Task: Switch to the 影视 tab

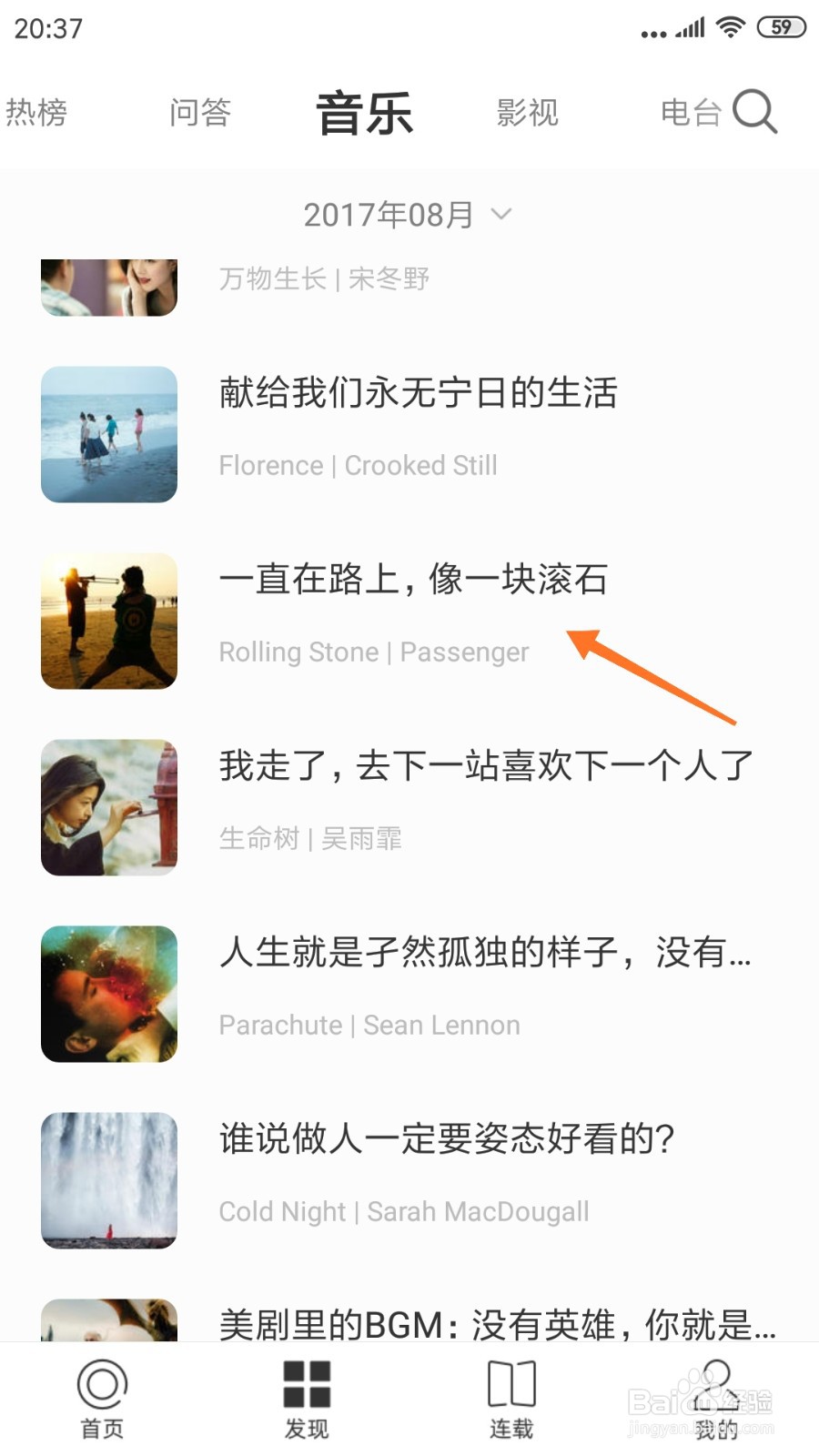Action: 527,113
